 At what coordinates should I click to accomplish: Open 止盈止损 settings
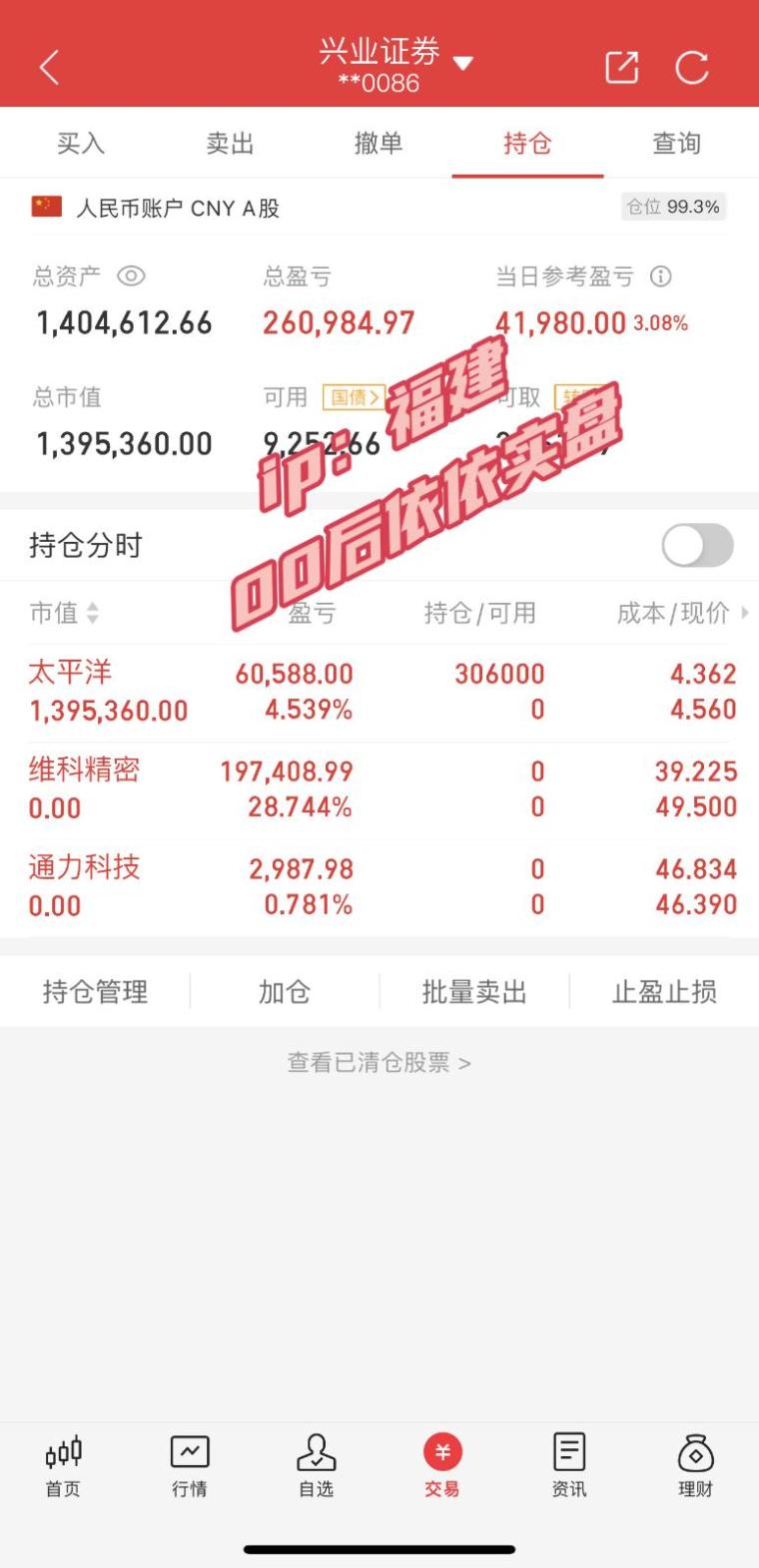coord(663,992)
